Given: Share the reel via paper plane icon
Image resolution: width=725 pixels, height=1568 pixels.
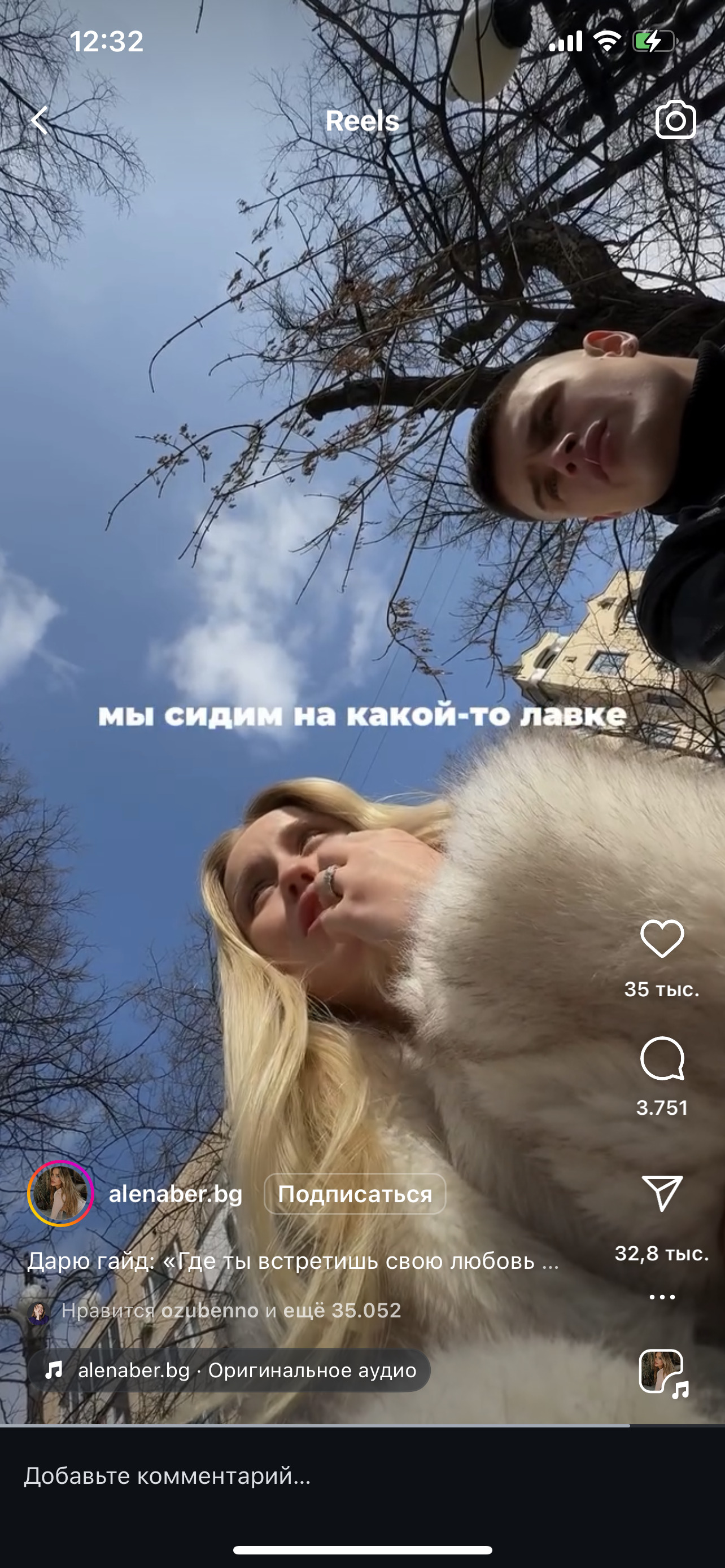Looking at the screenshot, I should point(662,1193).
